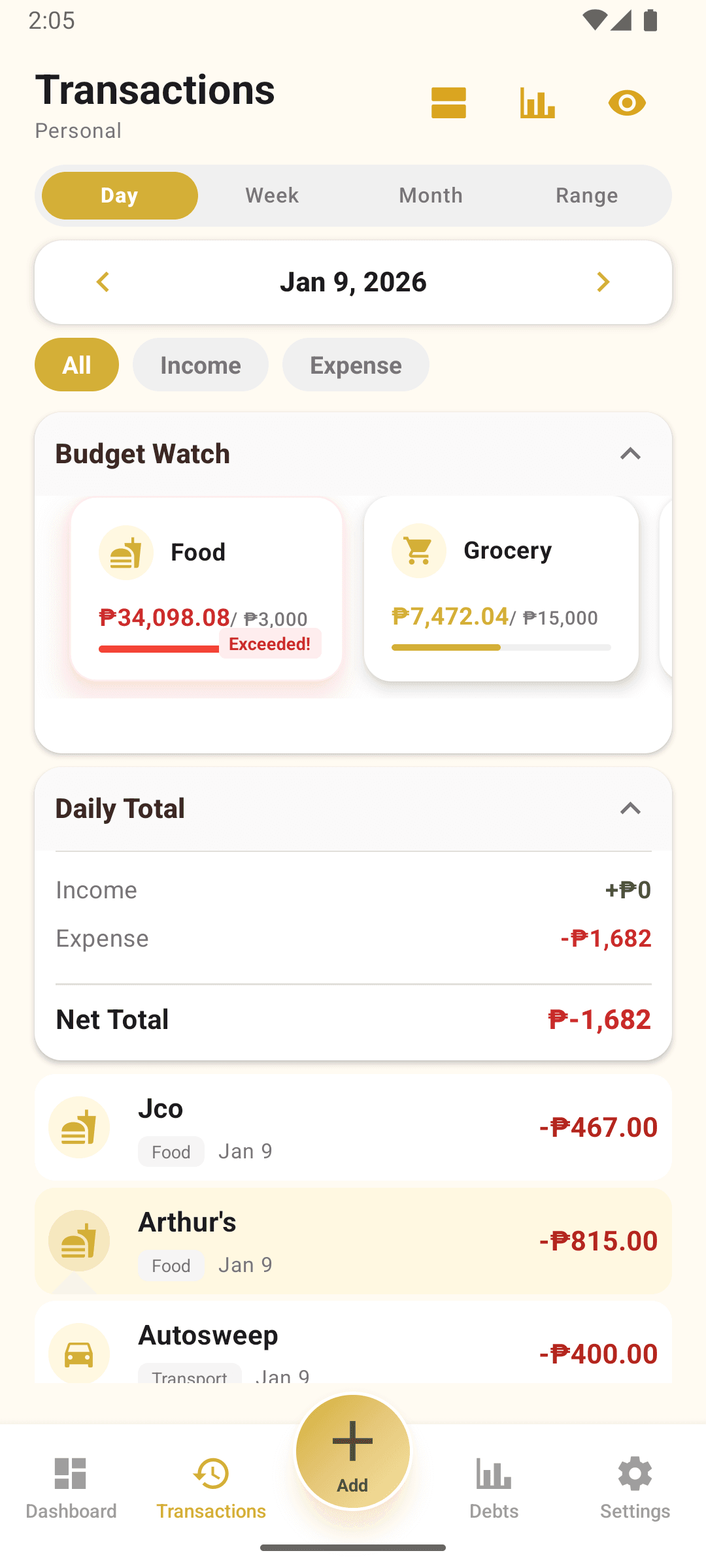The image size is (706, 1568).
Task: Select the Income filter chip
Action: pos(200,365)
